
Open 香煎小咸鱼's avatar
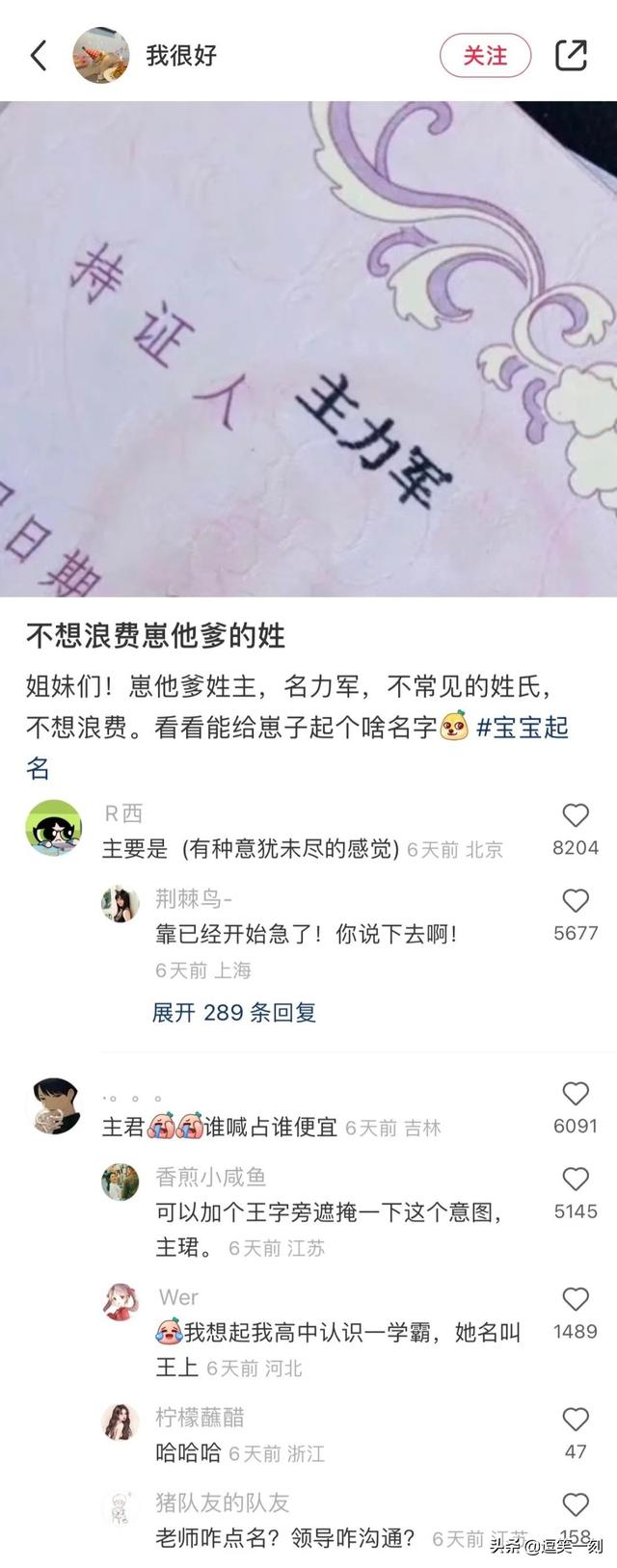click(121, 1182)
